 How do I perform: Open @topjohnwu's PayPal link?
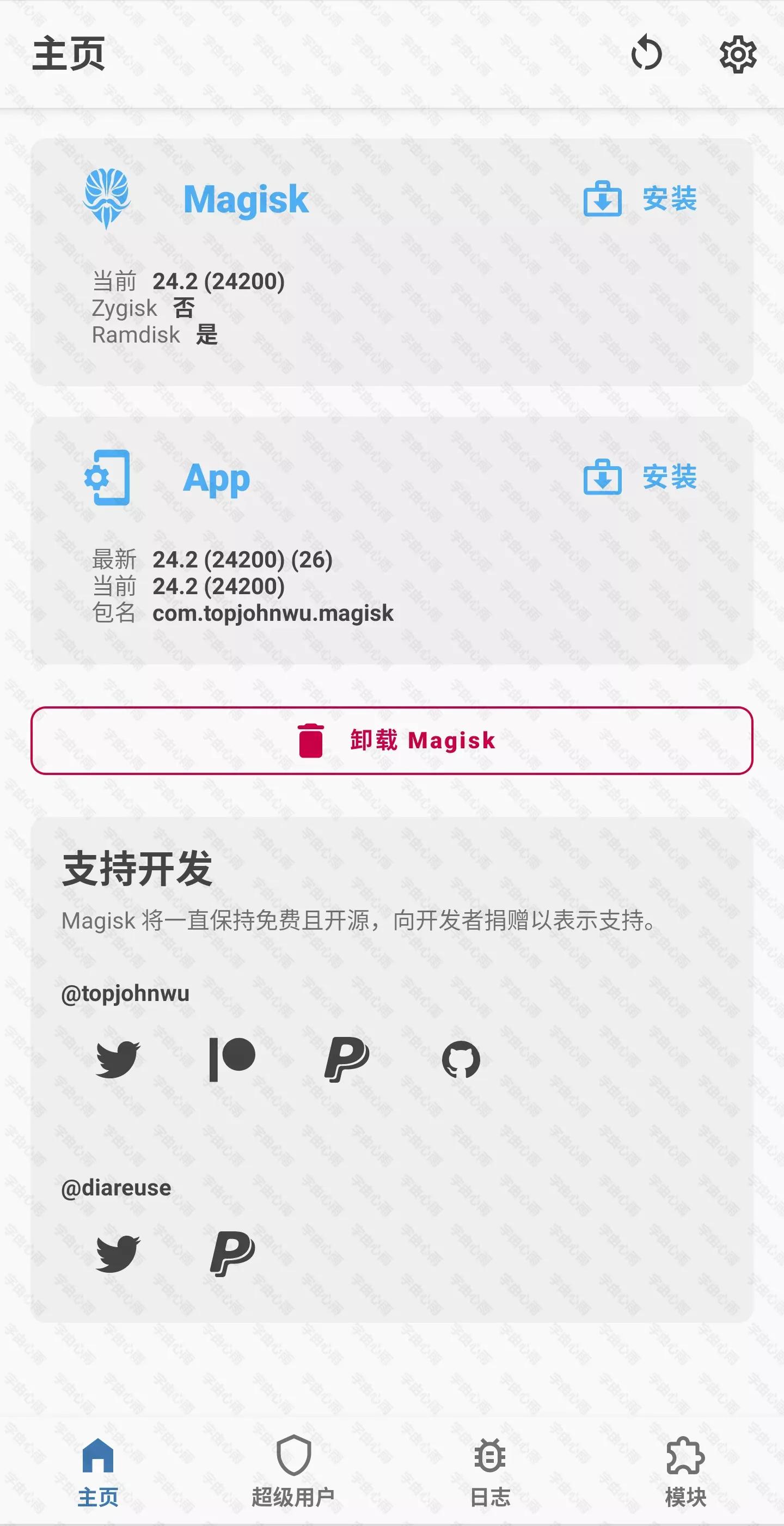pyautogui.click(x=346, y=1059)
